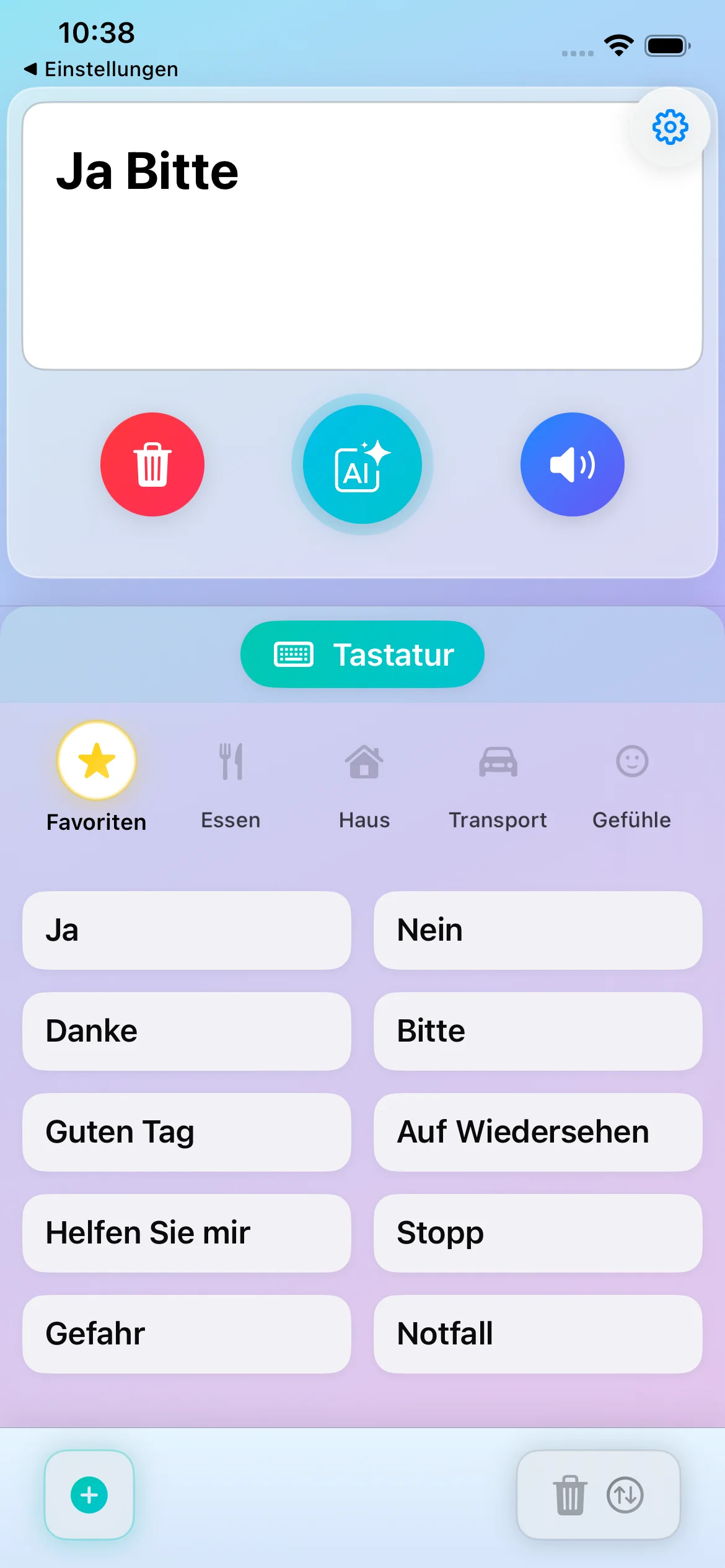725x1568 pixels.
Task: Add the Stopp phrase
Action: pyautogui.click(x=538, y=1233)
